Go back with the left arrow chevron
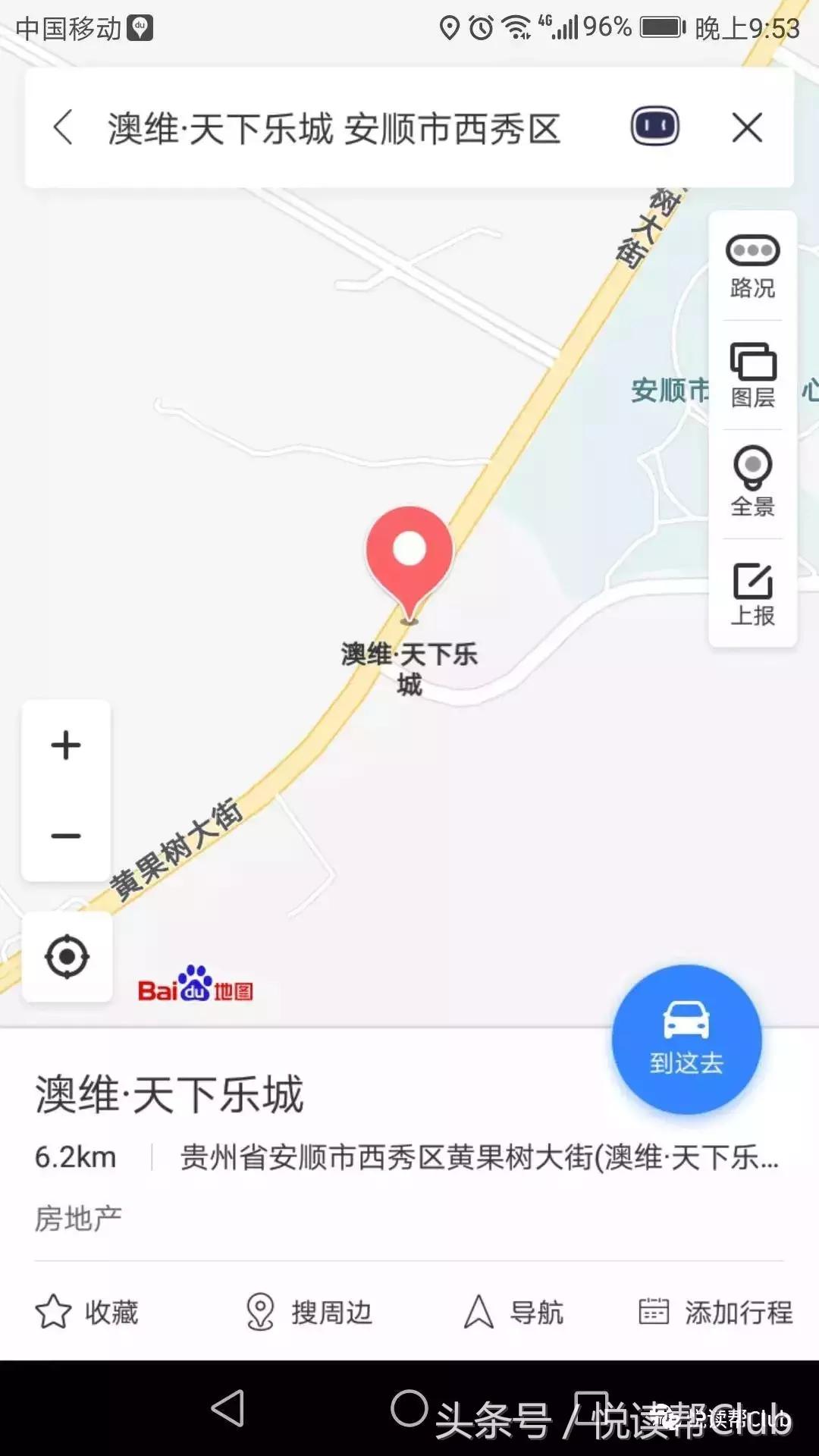 point(64,127)
